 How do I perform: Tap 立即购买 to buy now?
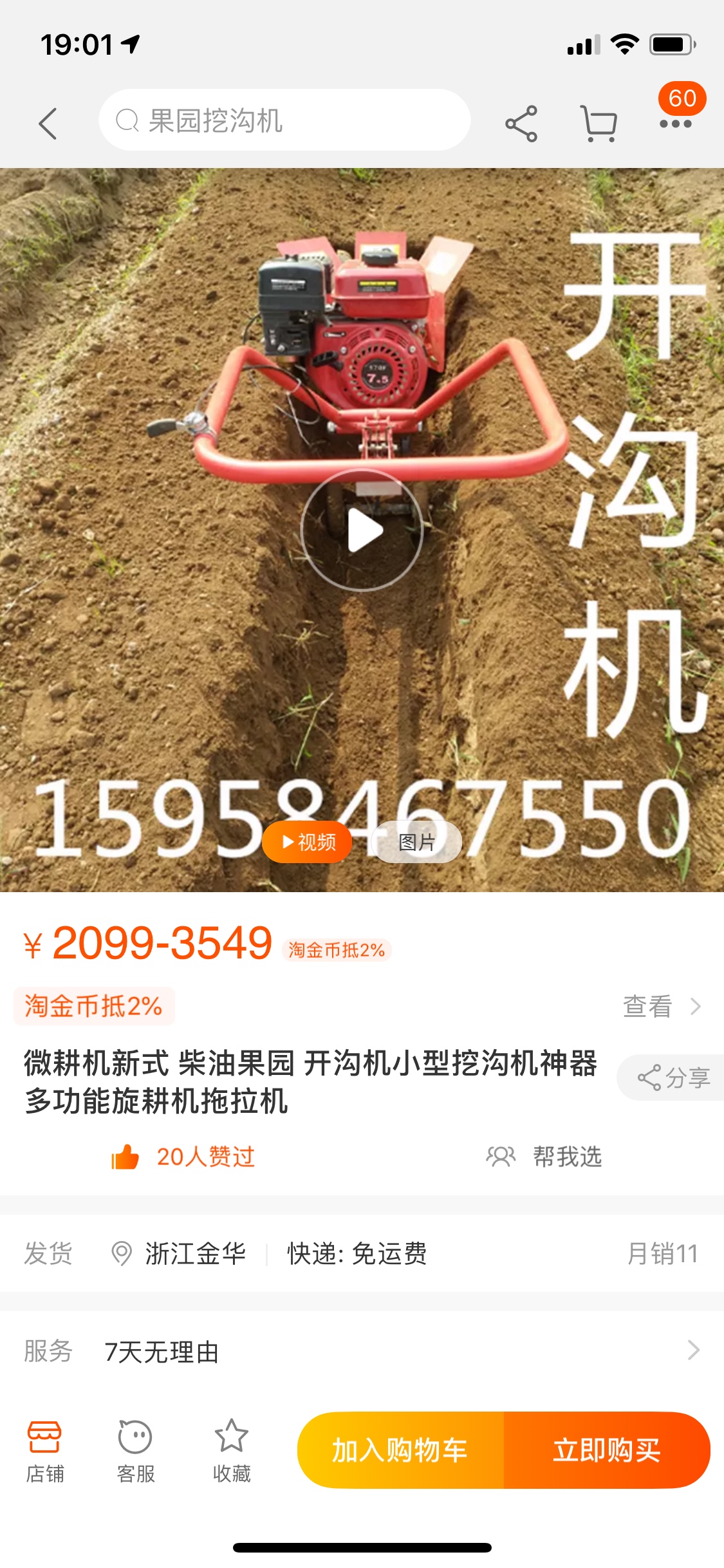607,1450
